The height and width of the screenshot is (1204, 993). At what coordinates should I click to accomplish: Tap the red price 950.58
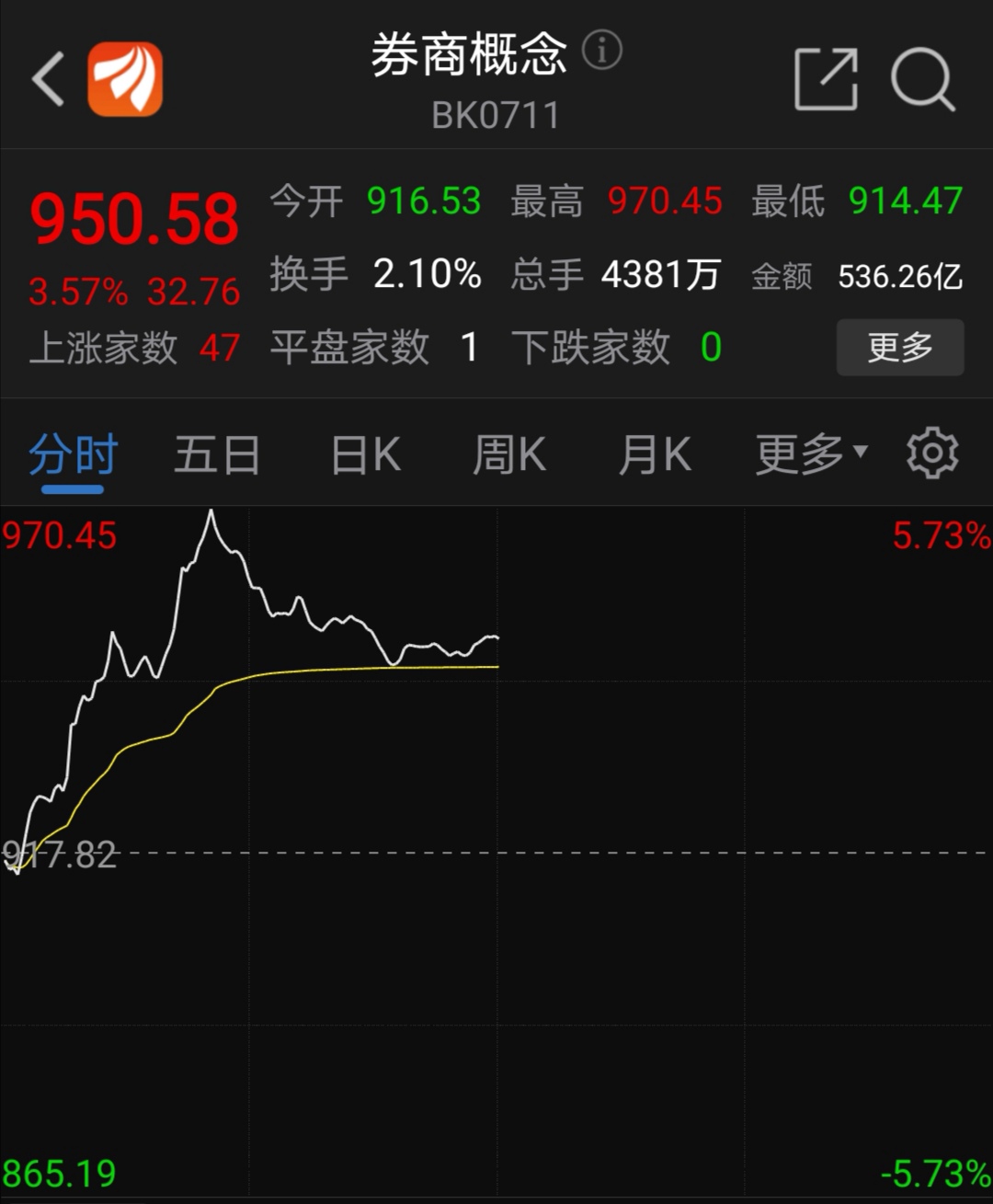(x=133, y=218)
